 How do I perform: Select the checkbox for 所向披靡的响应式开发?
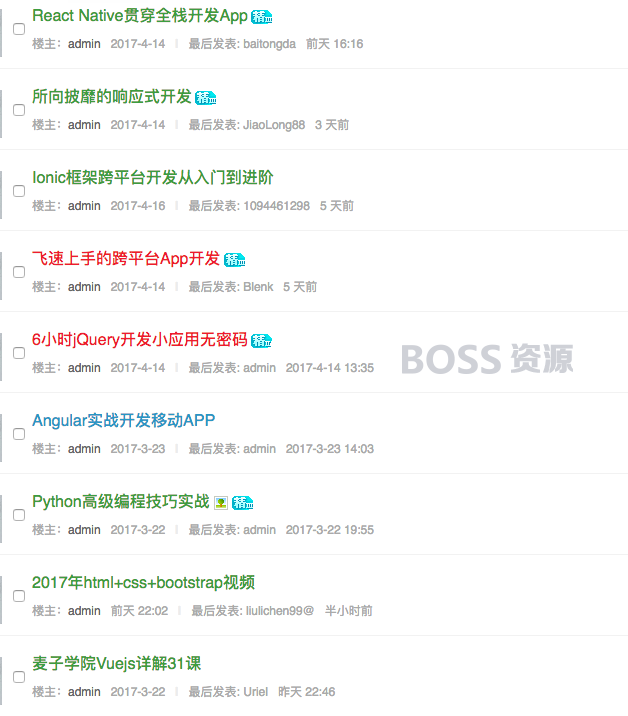pyautogui.click(x=19, y=110)
